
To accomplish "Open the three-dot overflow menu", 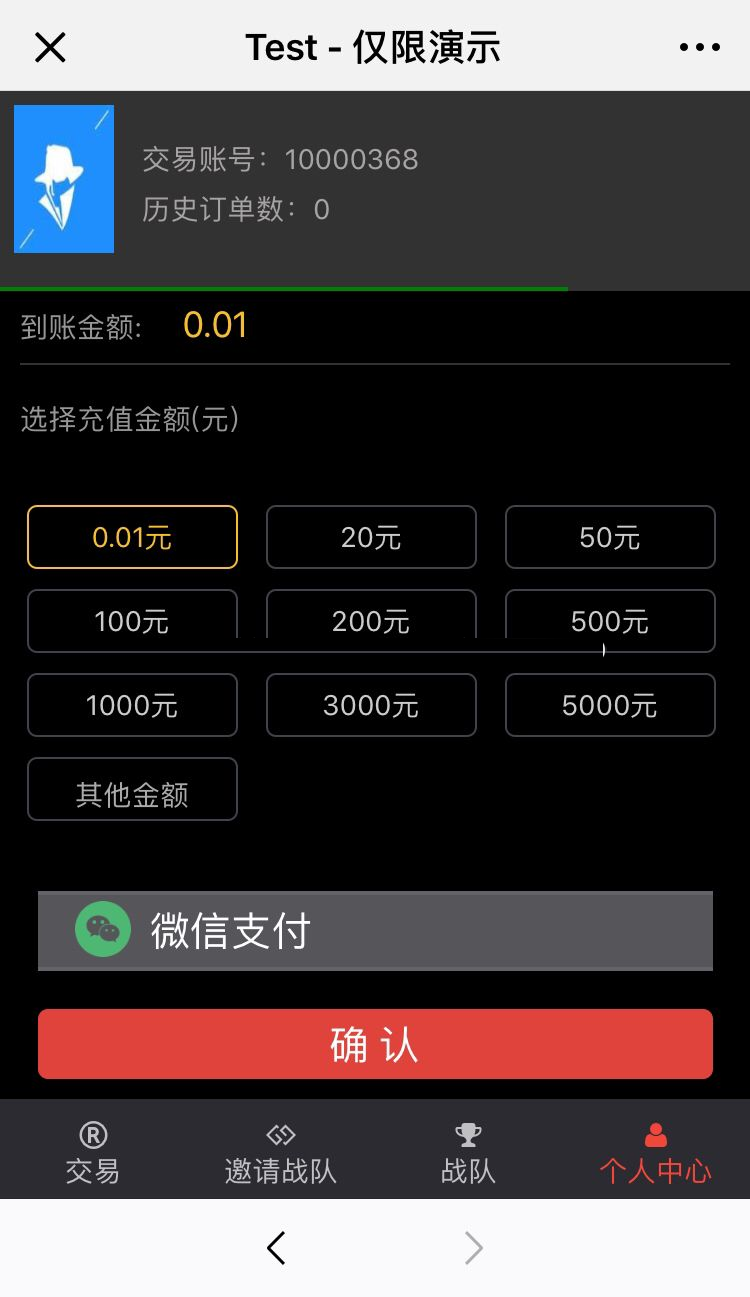I will click(x=699, y=47).
